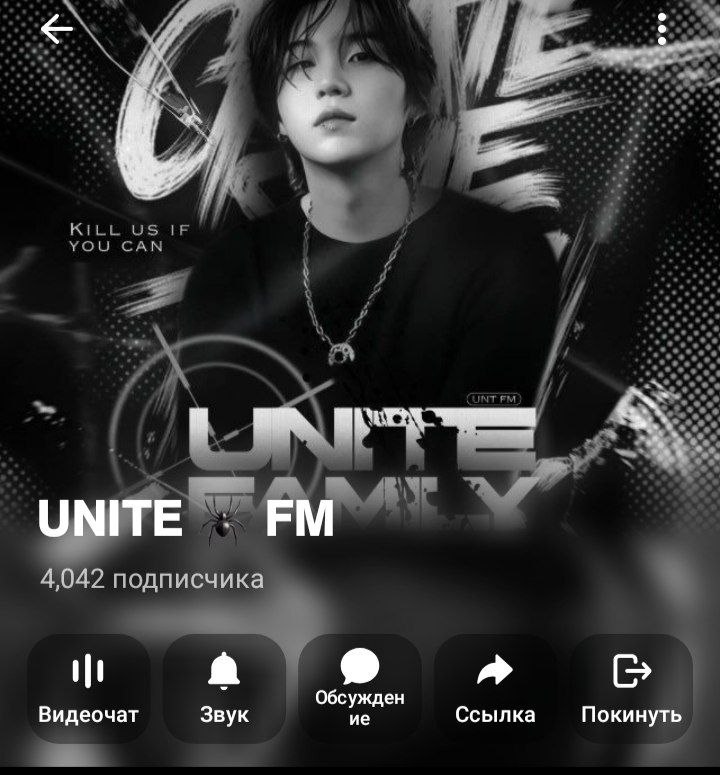The image size is (720, 775).
Task: Share the channel via Ссылка
Action: [495, 689]
